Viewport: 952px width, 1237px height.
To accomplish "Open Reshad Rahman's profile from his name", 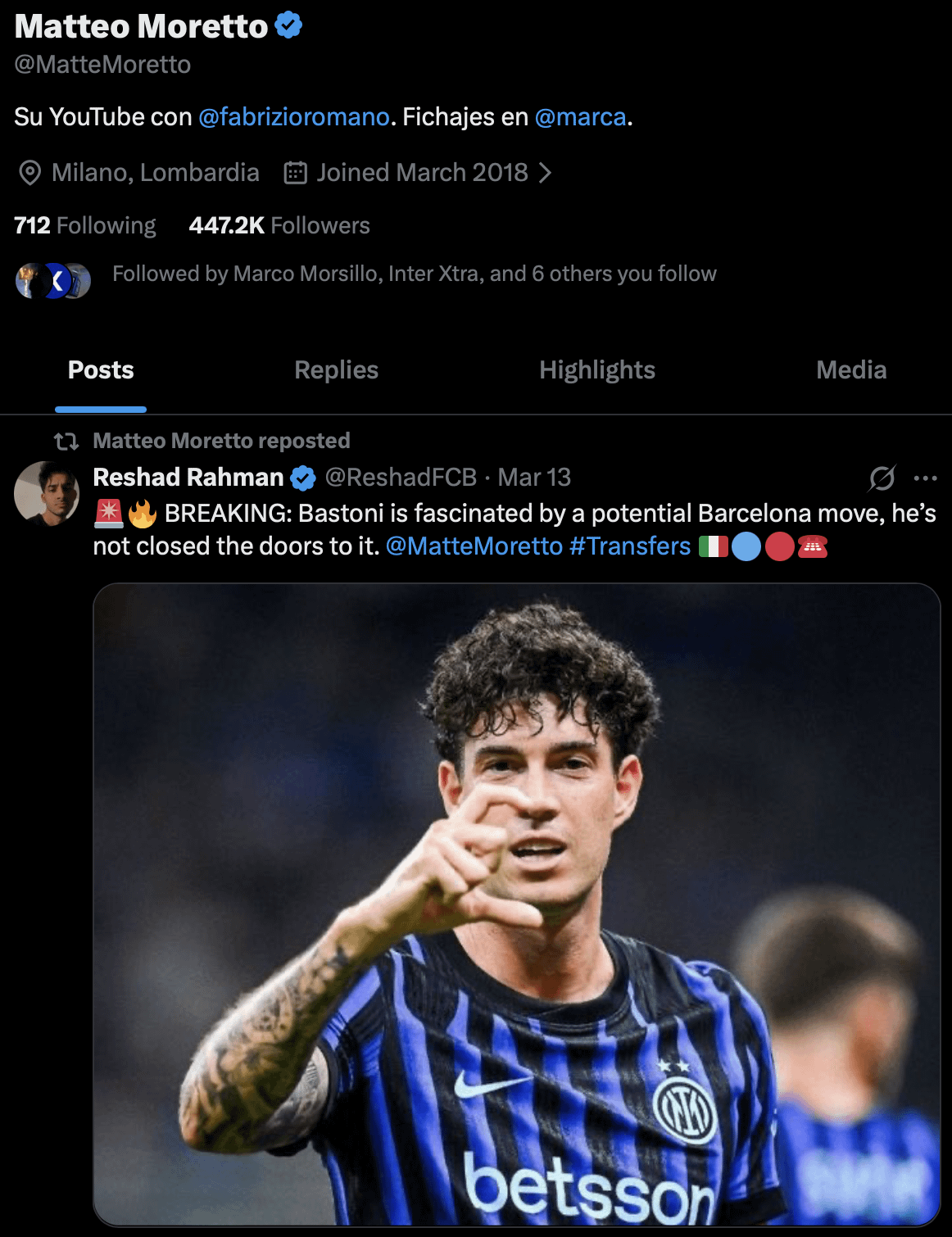I will tap(188, 478).
